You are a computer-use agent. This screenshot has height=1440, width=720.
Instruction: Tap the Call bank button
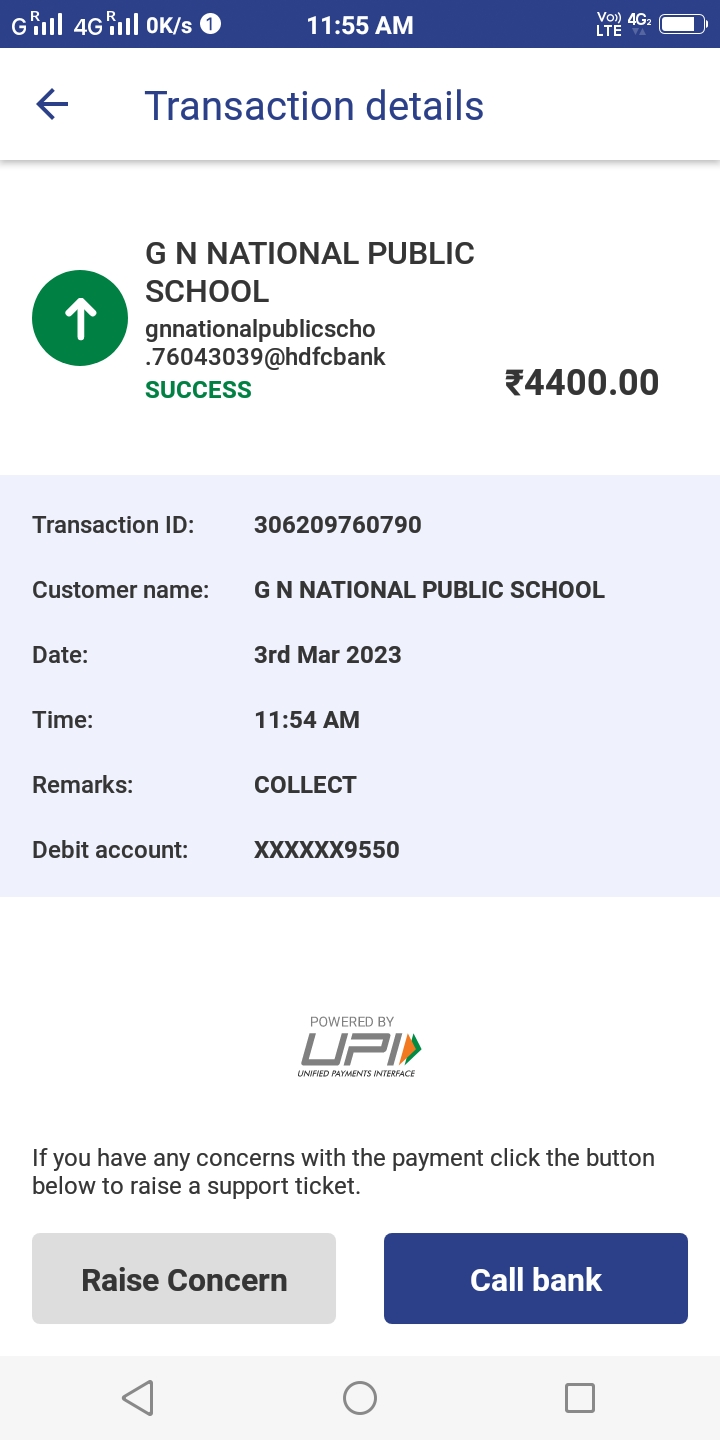536,1279
